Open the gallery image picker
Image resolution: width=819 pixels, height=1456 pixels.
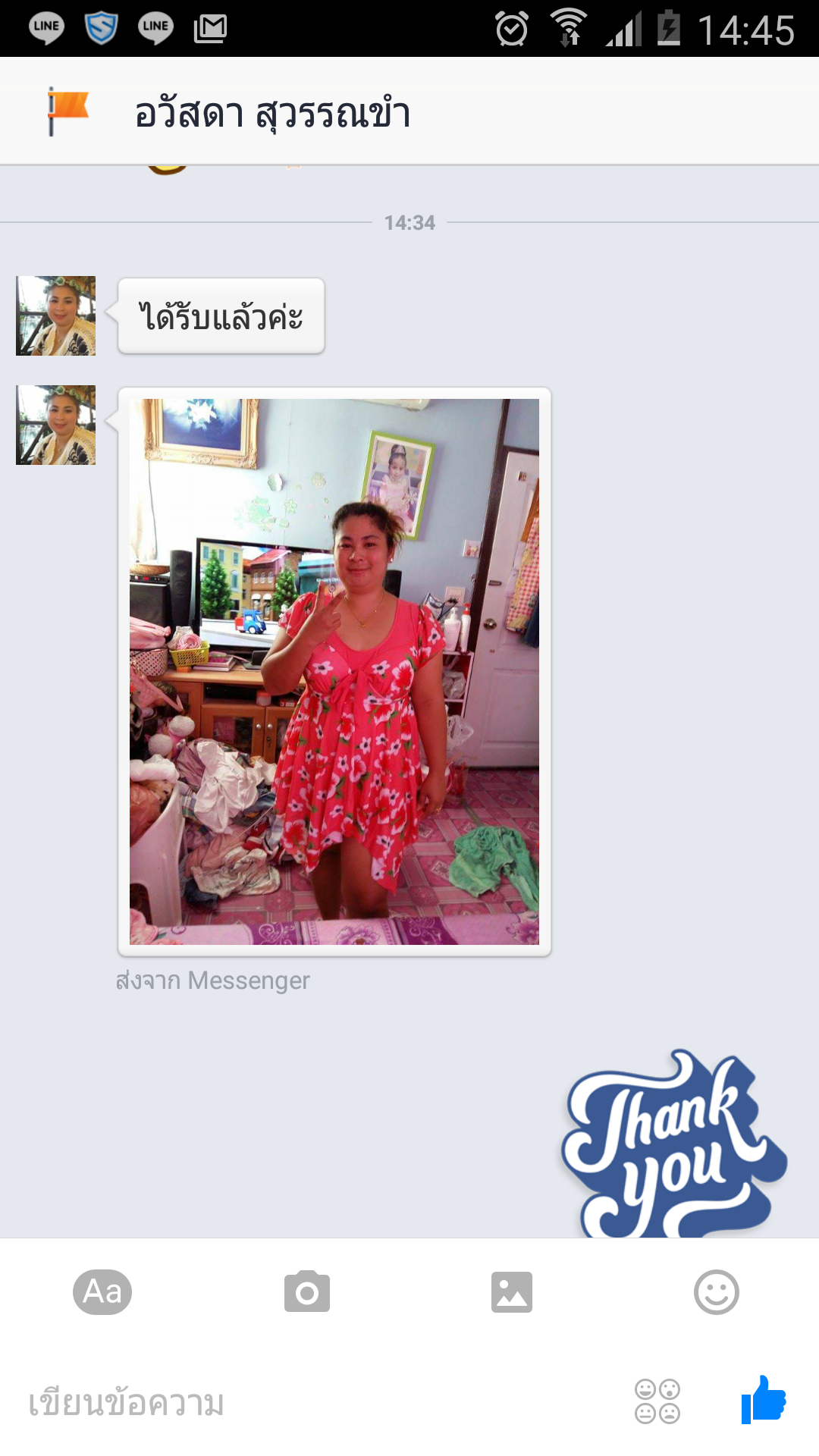(x=512, y=1291)
